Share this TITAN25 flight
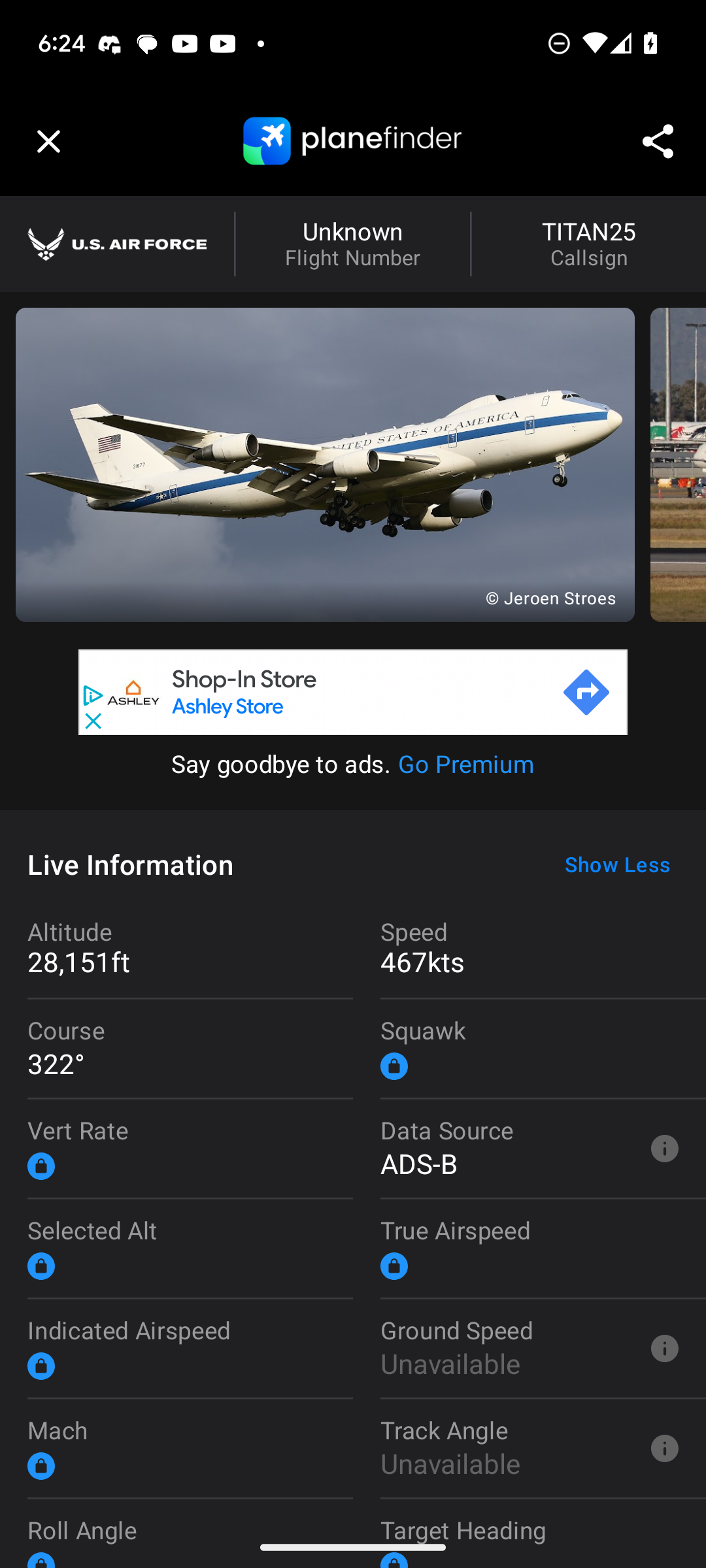 click(x=658, y=141)
